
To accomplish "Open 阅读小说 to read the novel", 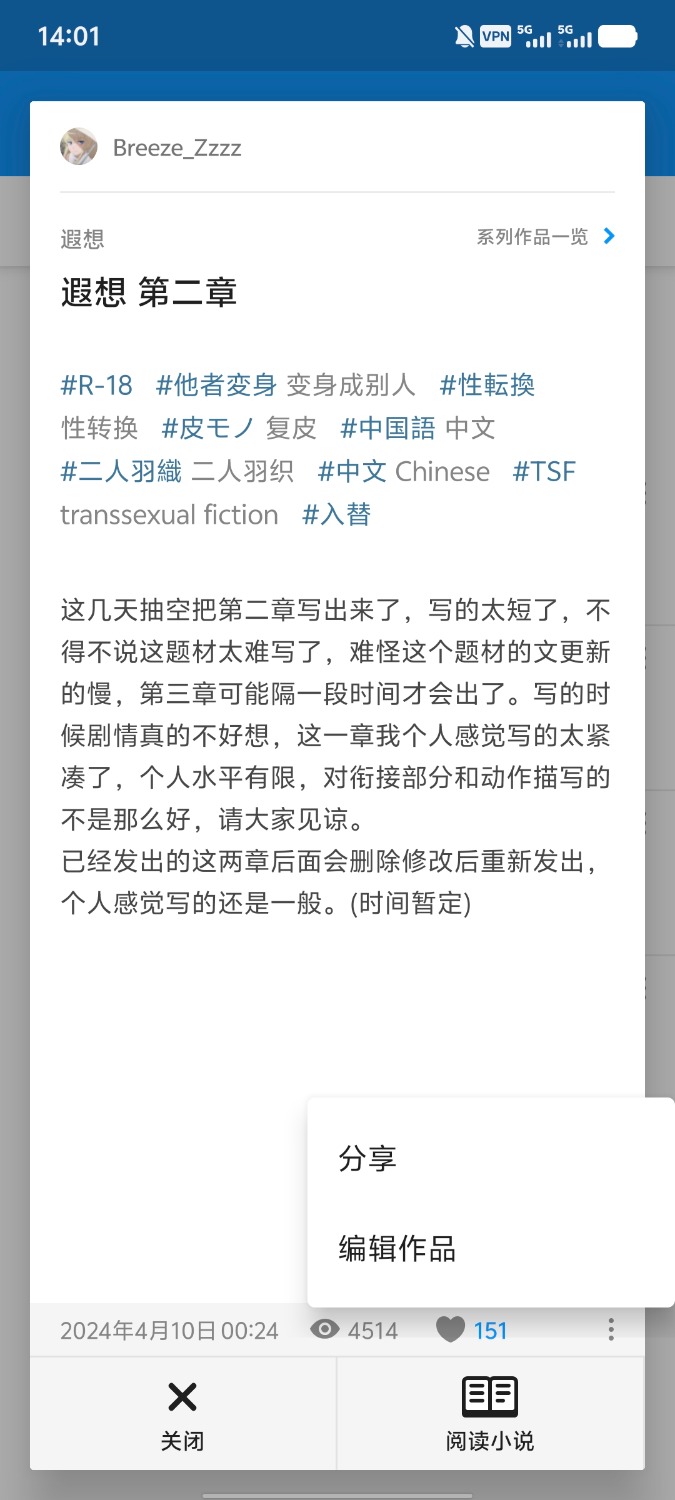I will pyautogui.click(x=490, y=1414).
